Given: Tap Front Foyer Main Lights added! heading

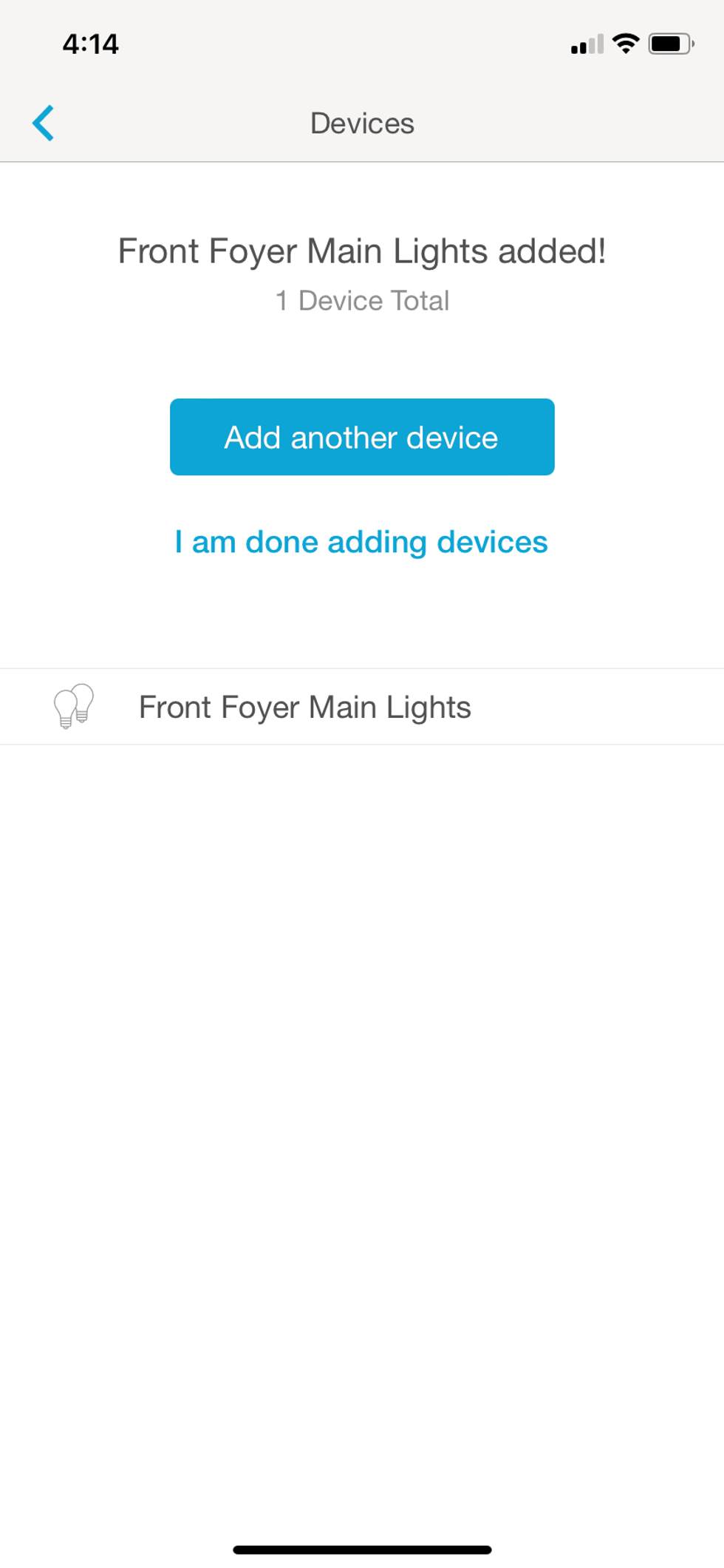Looking at the screenshot, I should pos(362,251).
